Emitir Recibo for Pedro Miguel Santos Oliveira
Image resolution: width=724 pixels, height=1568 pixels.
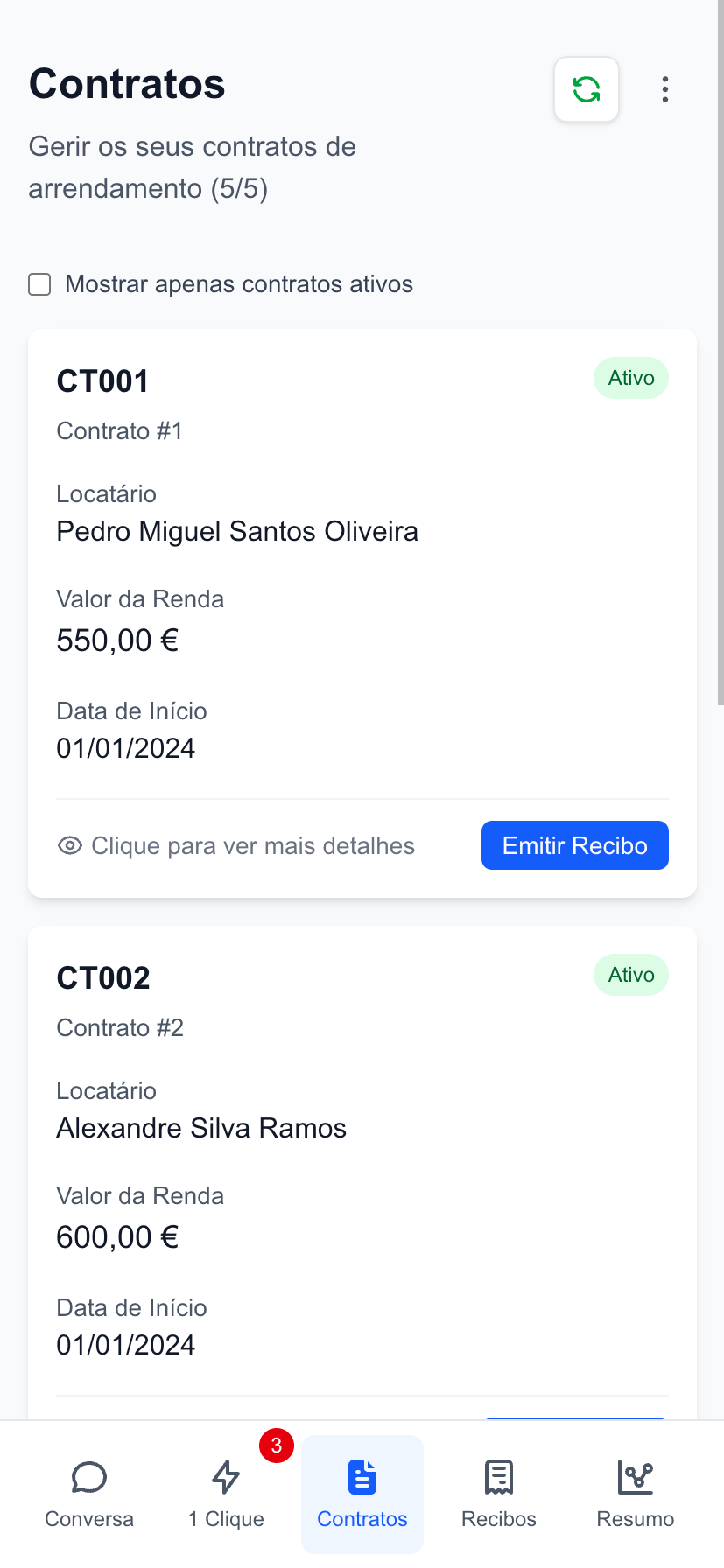[574, 845]
